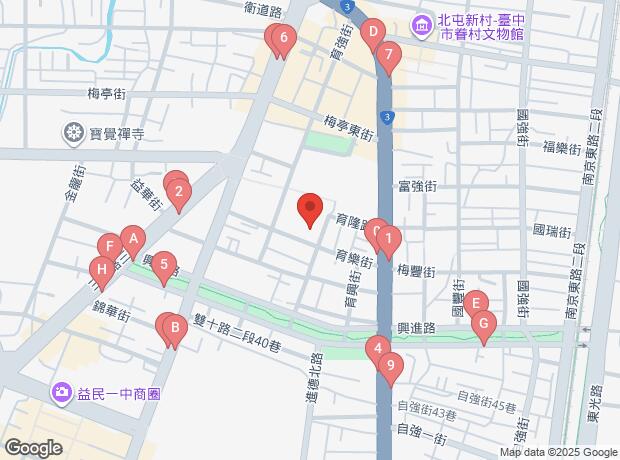
Task: Tap marker G on the map
Action: coord(484,323)
